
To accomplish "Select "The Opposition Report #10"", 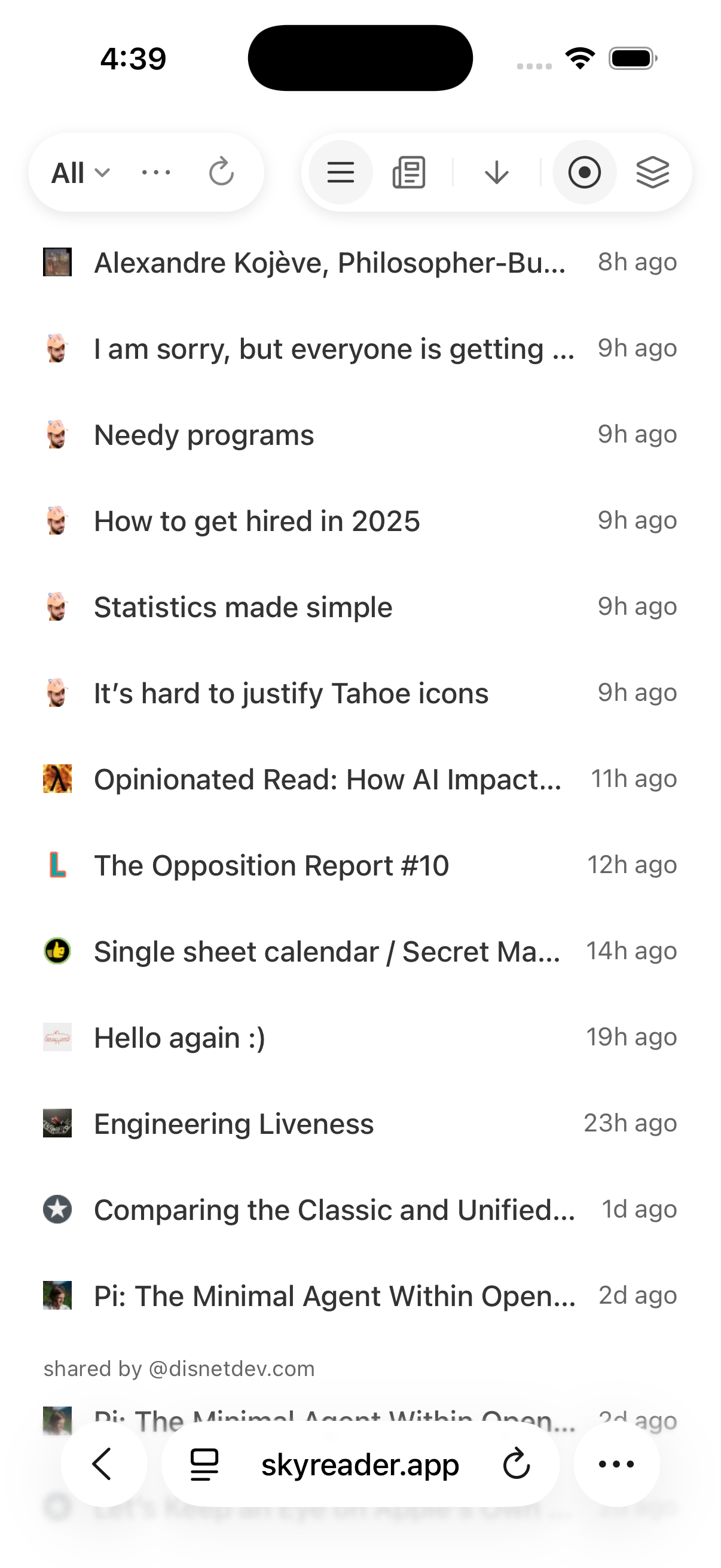I will pyautogui.click(x=271, y=865).
